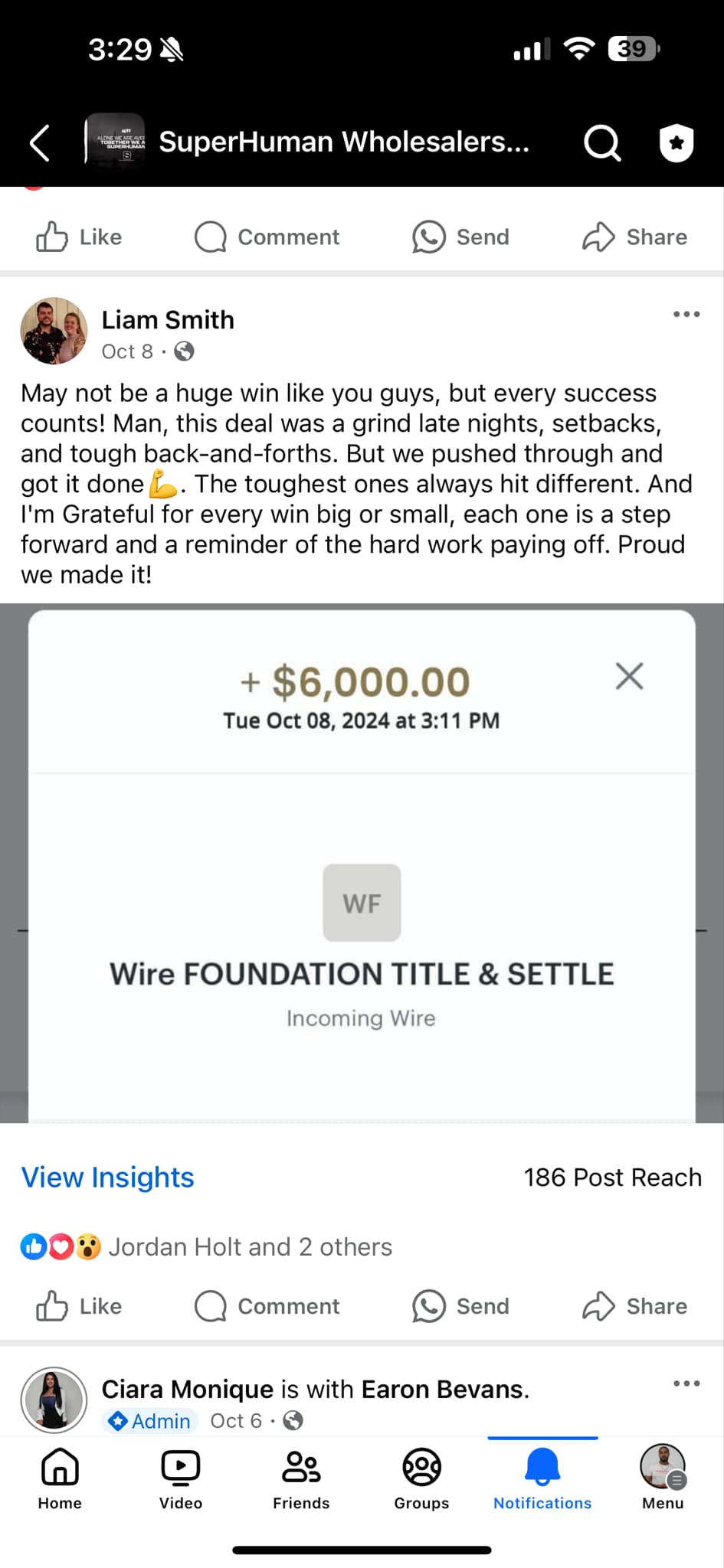Screen dimensions: 724x1568
Task: Open Ciara Monique's profile picture
Action: pos(54,1400)
